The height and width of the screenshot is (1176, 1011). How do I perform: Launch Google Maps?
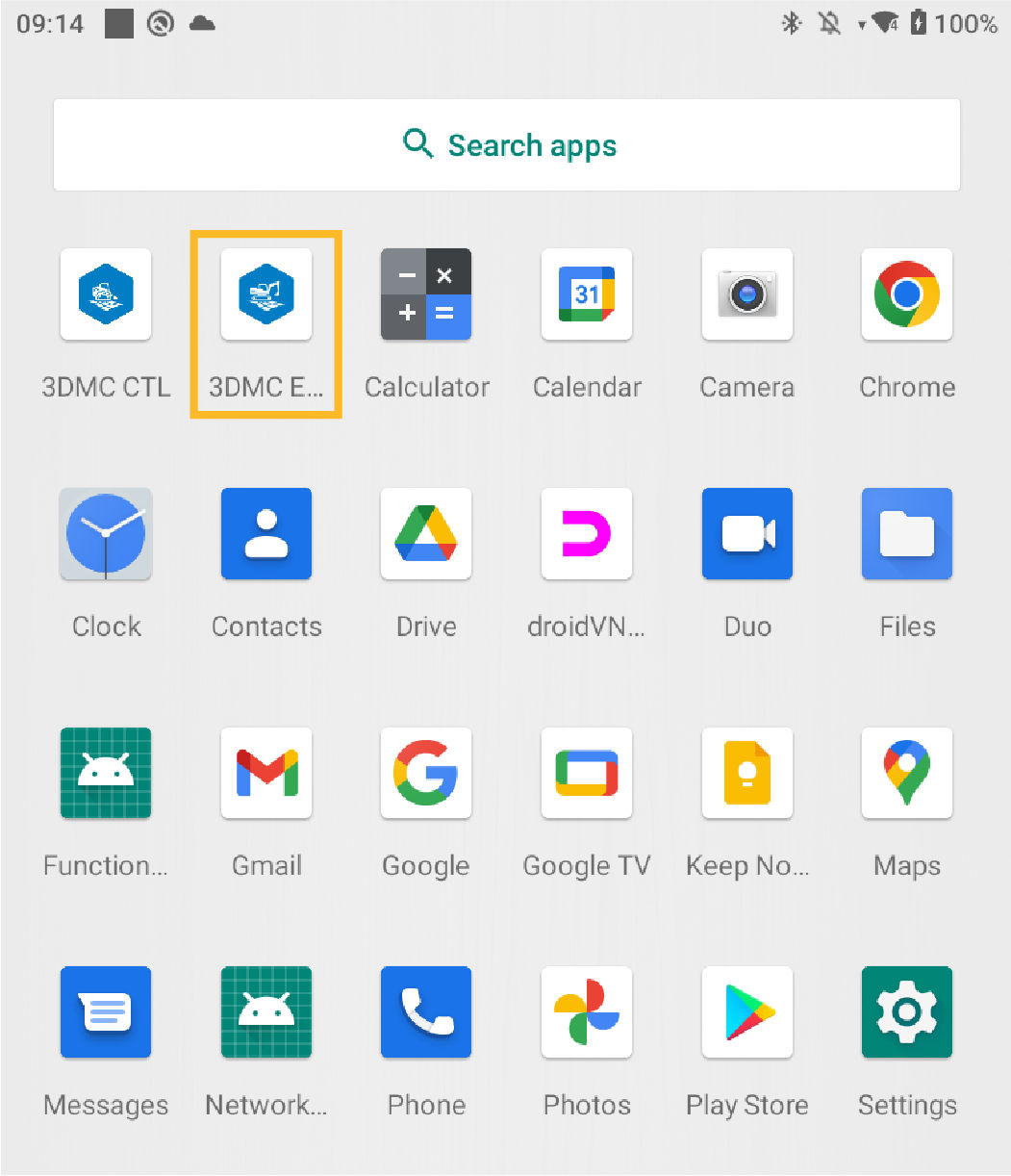(907, 773)
